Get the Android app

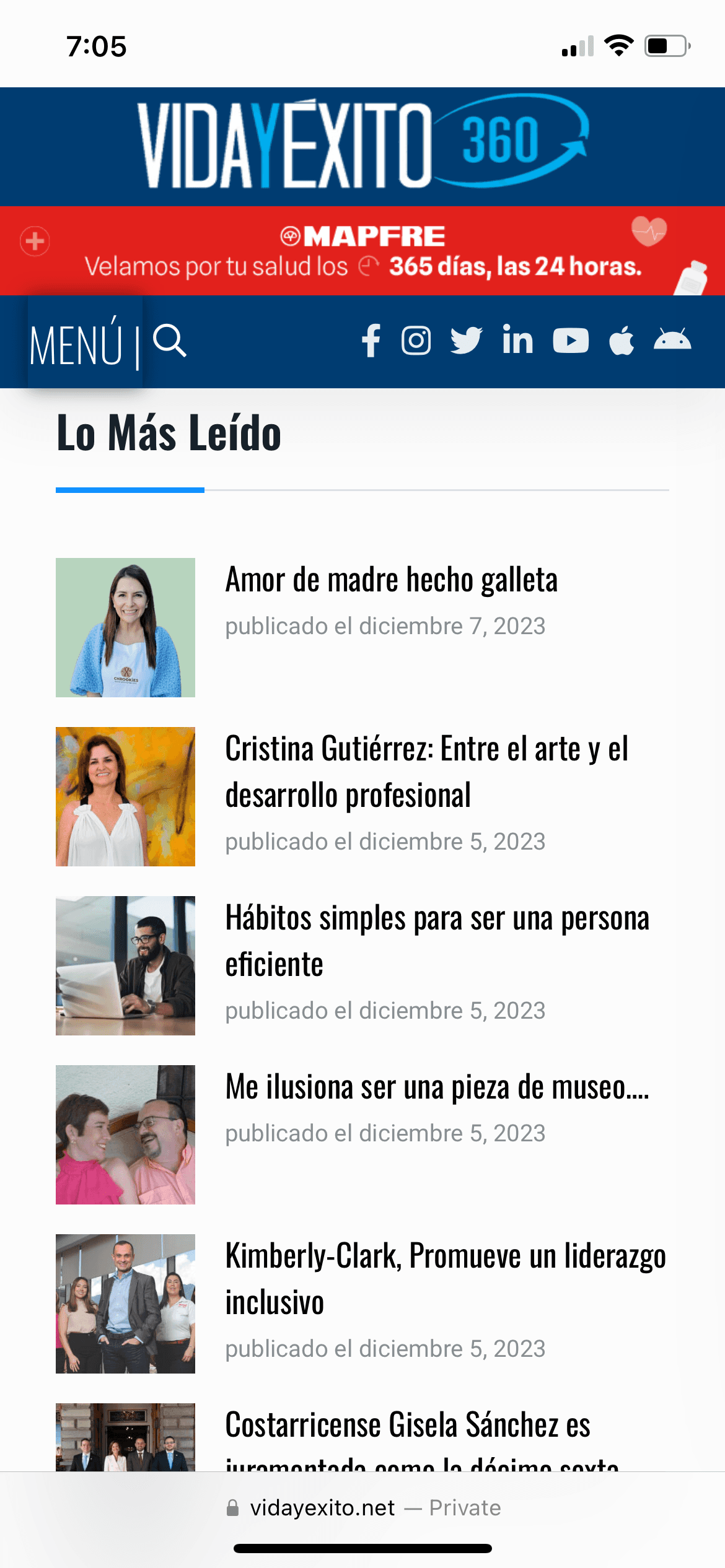coord(672,341)
